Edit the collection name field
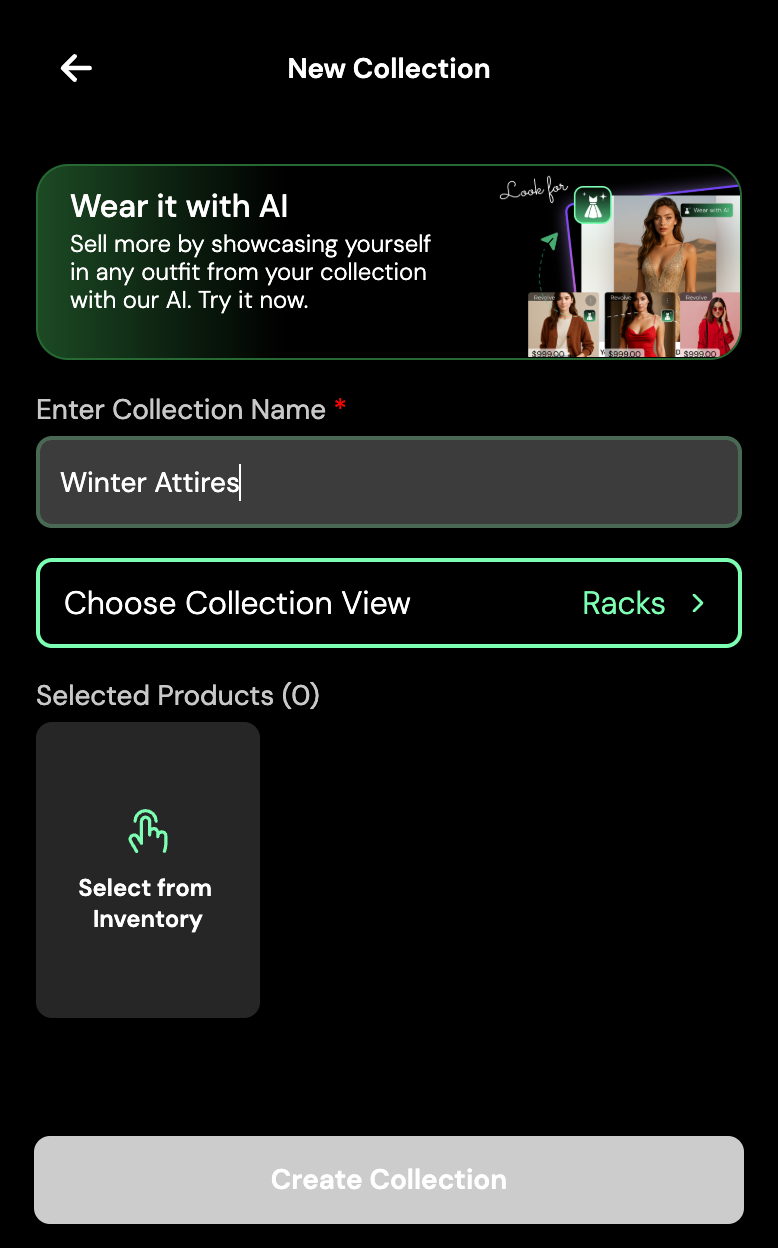The height and width of the screenshot is (1248, 778). tap(388, 482)
